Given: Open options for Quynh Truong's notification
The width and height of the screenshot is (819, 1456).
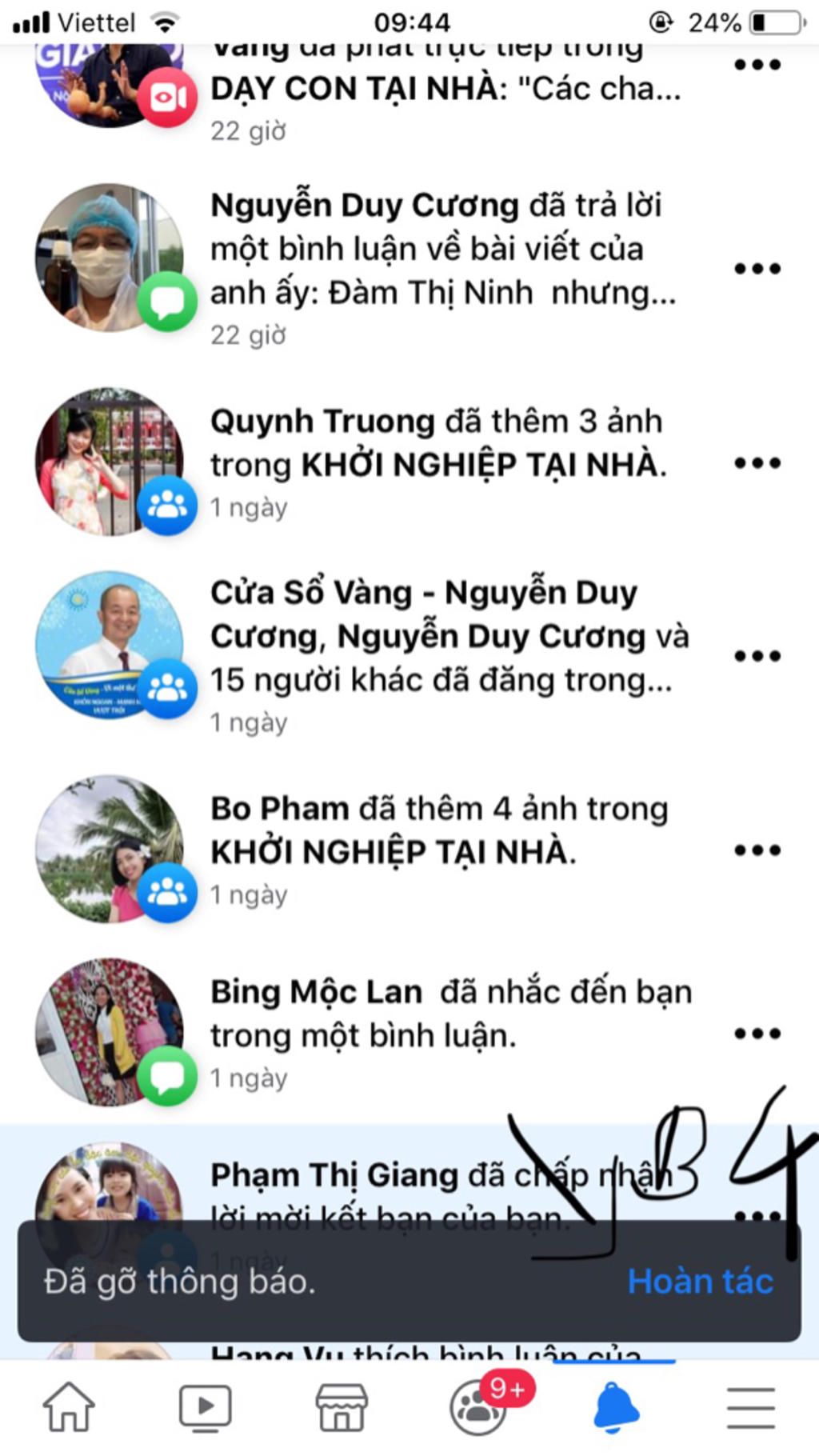Looking at the screenshot, I should click(x=757, y=463).
